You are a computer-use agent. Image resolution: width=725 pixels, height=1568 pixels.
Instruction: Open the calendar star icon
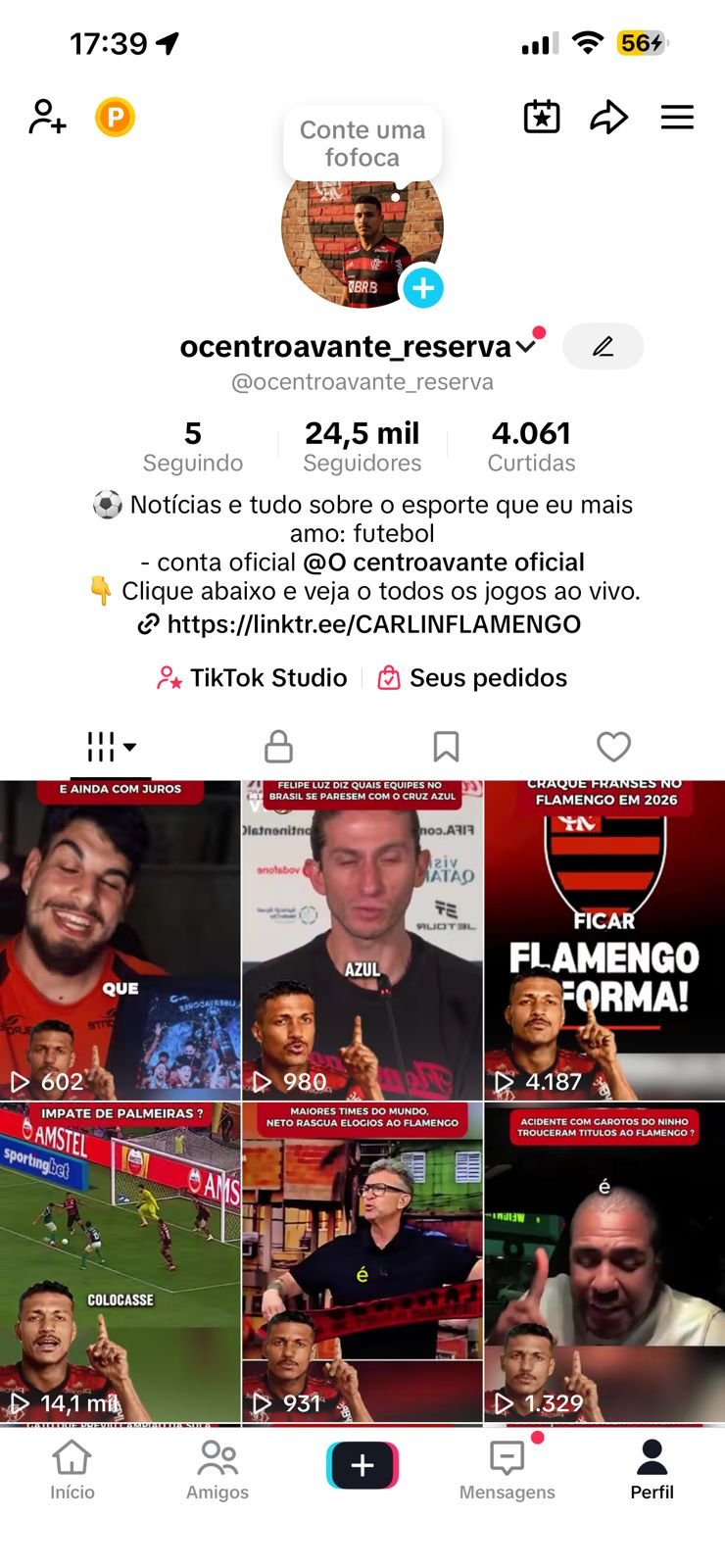[542, 118]
